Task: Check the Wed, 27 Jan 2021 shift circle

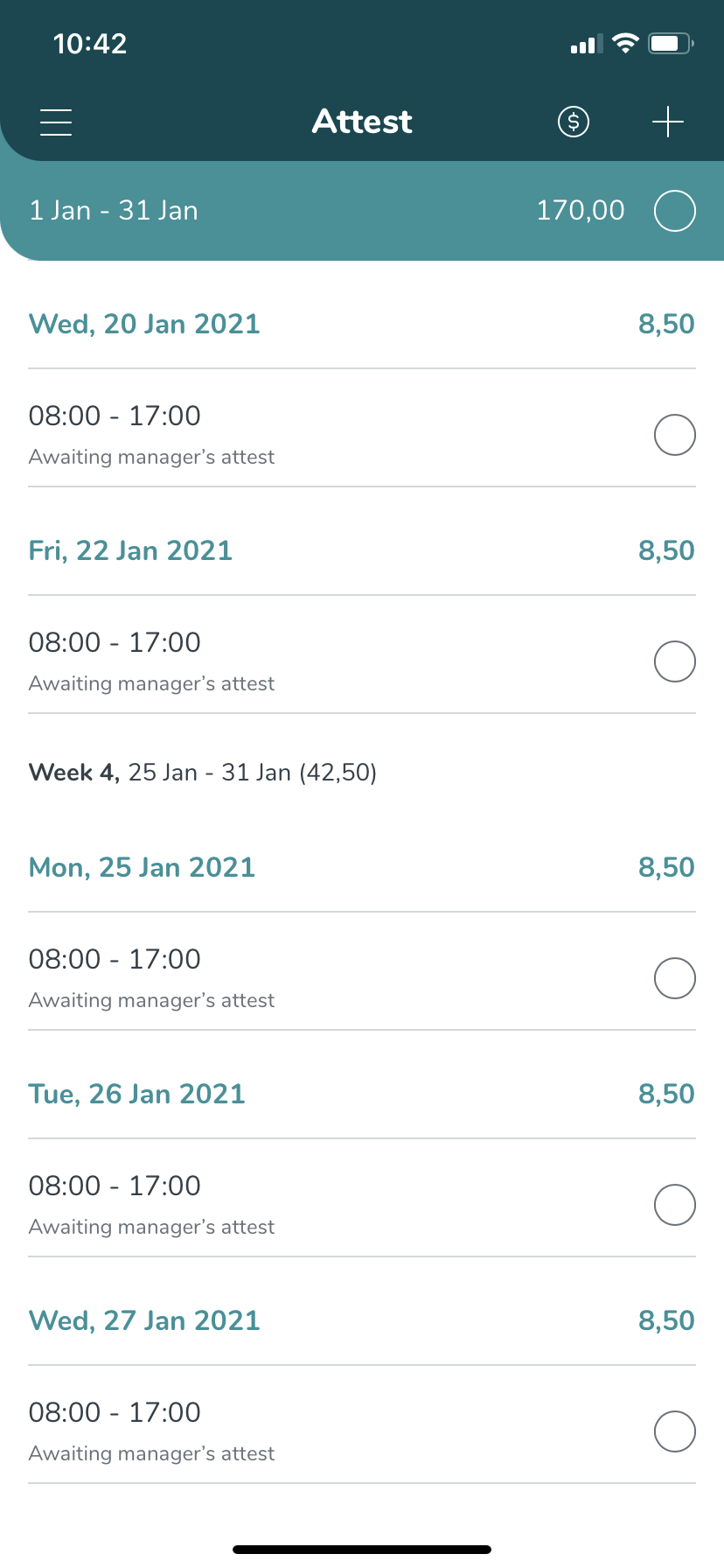Action: pos(675,1431)
